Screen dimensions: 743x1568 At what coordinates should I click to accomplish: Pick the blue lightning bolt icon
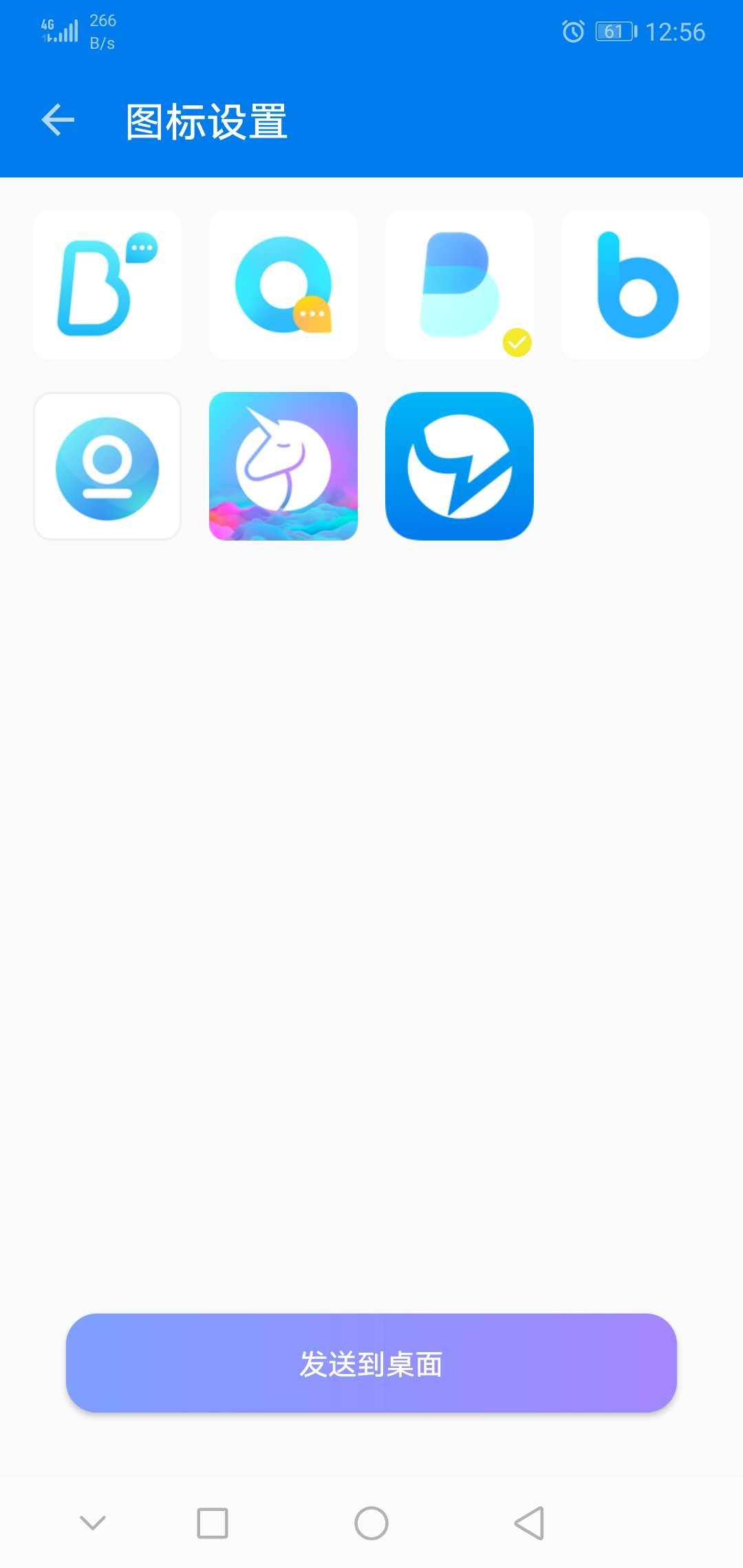(460, 466)
